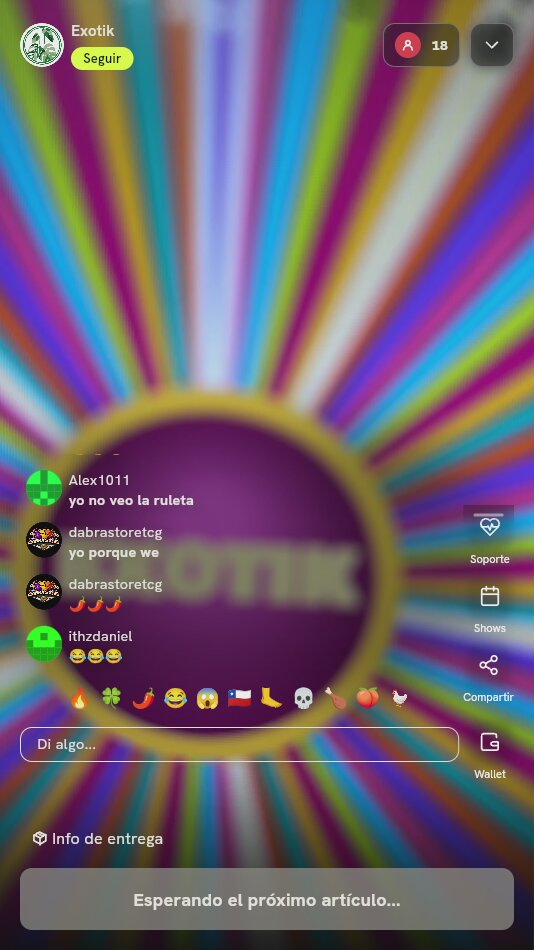The image size is (534, 950).
Task: Open the Wallet
Action: [489, 755]
